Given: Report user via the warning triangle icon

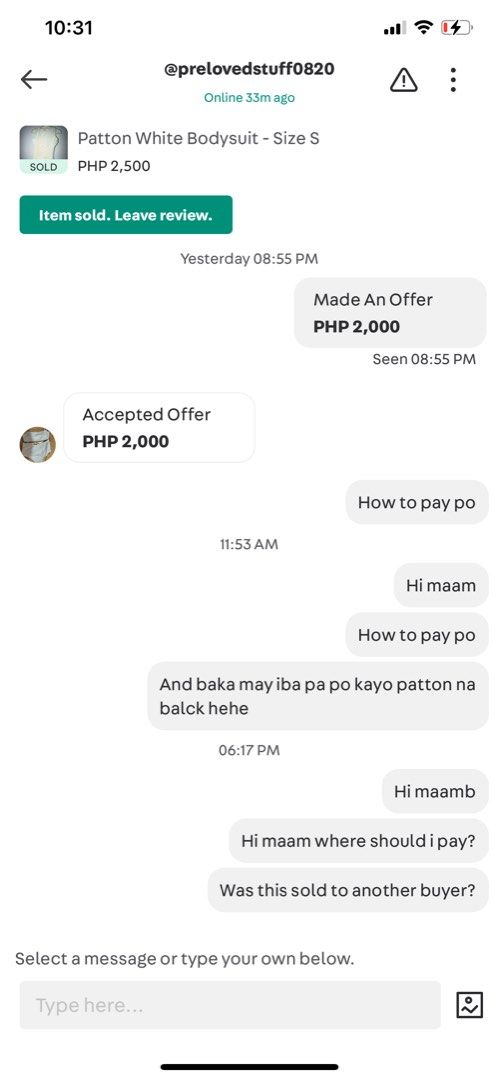Looking at the screenshot, I should [x=404, y=80].
